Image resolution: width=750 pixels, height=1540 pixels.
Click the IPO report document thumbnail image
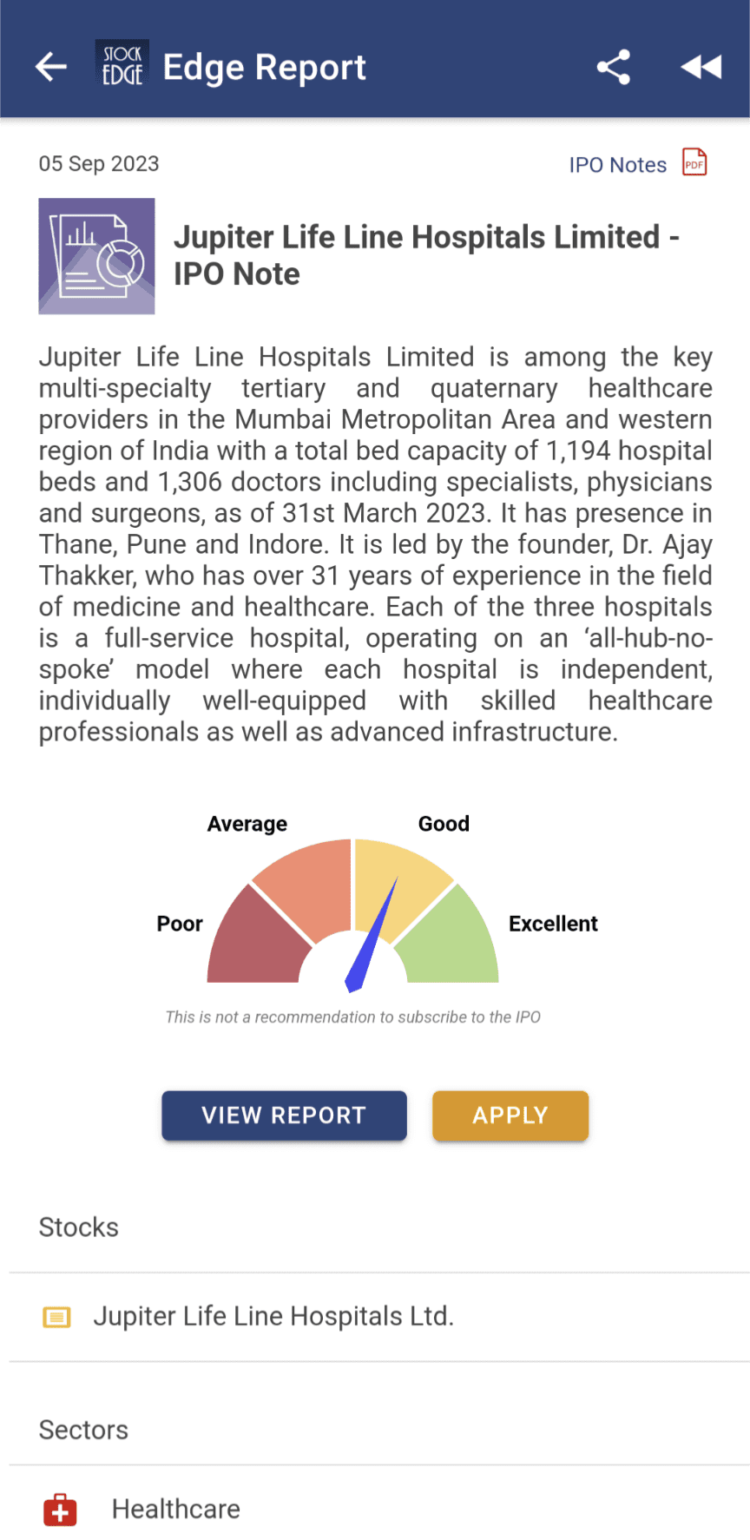[x=97, y=256]
